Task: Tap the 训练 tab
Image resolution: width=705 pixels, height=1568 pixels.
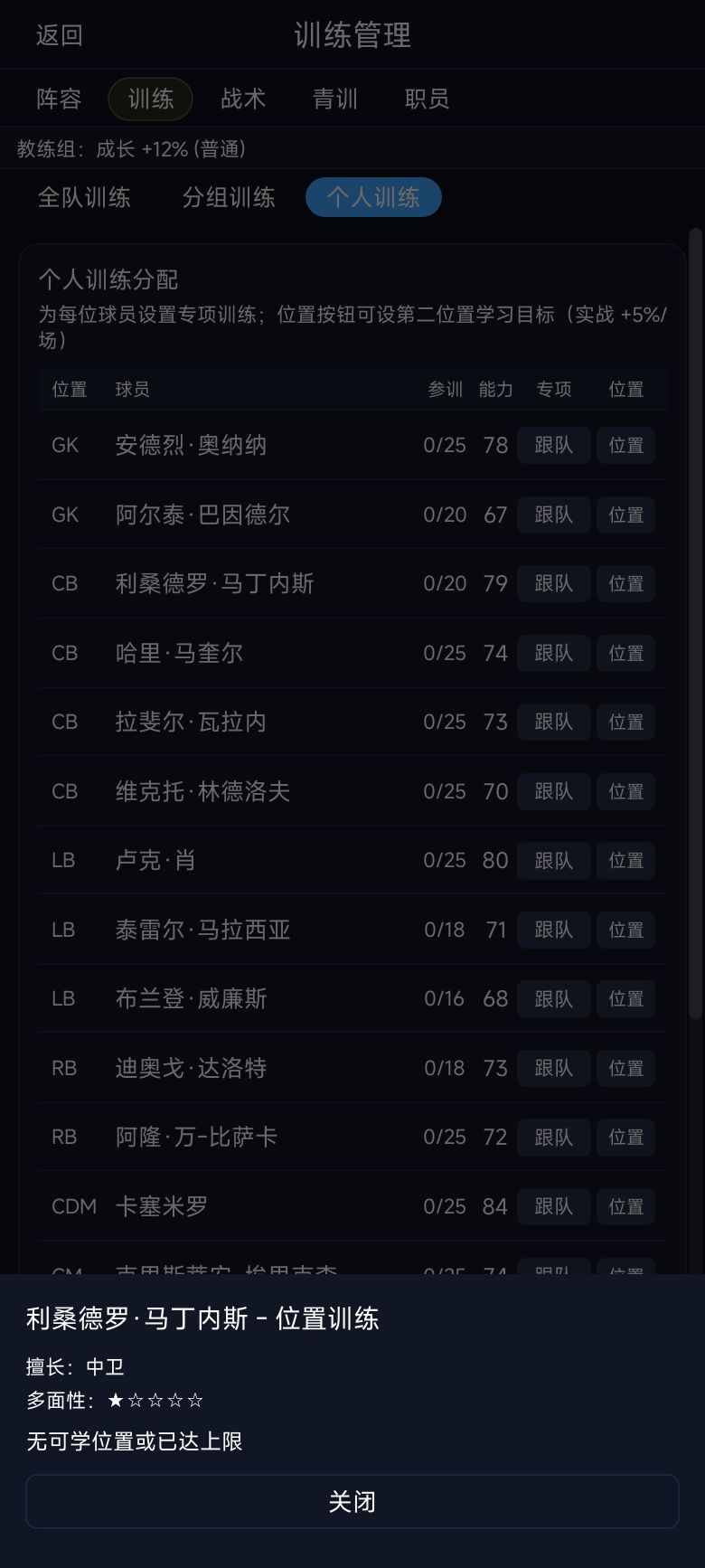Action: point(151,99)
